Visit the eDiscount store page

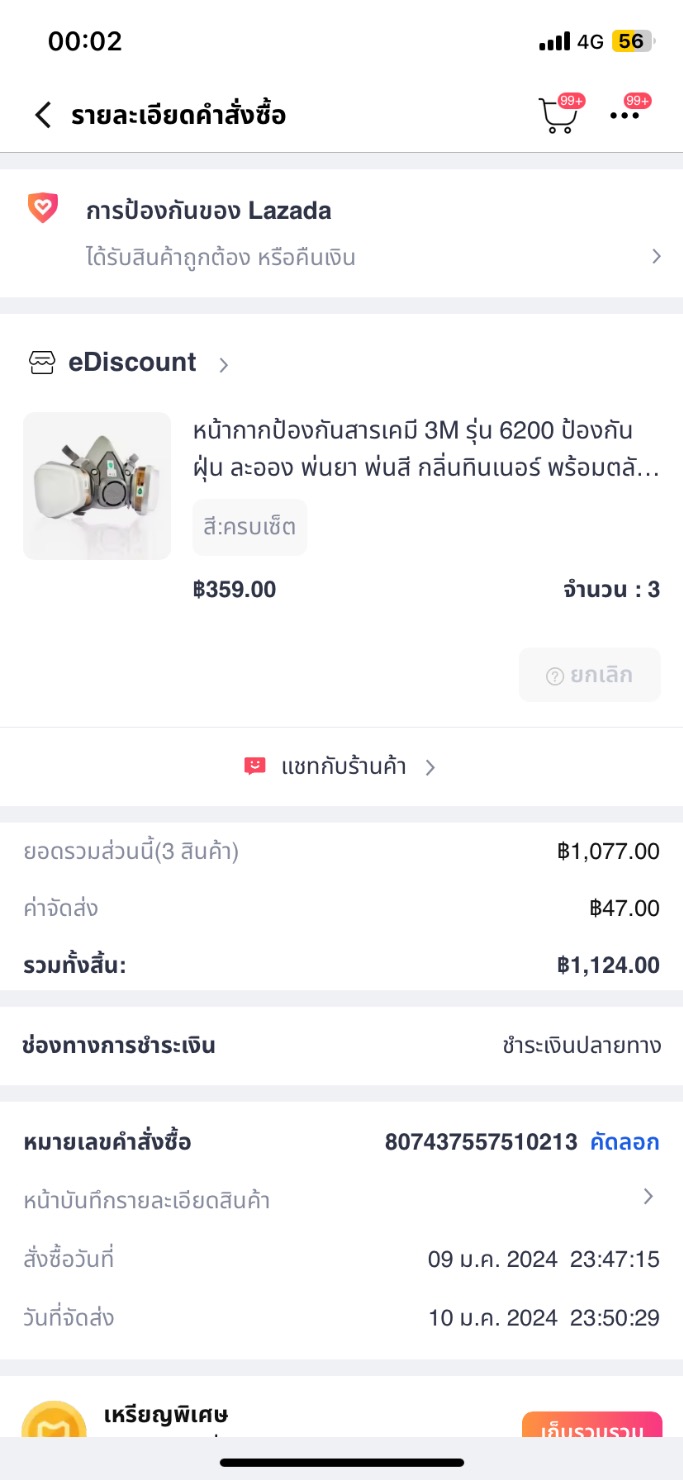pos(132,362)
